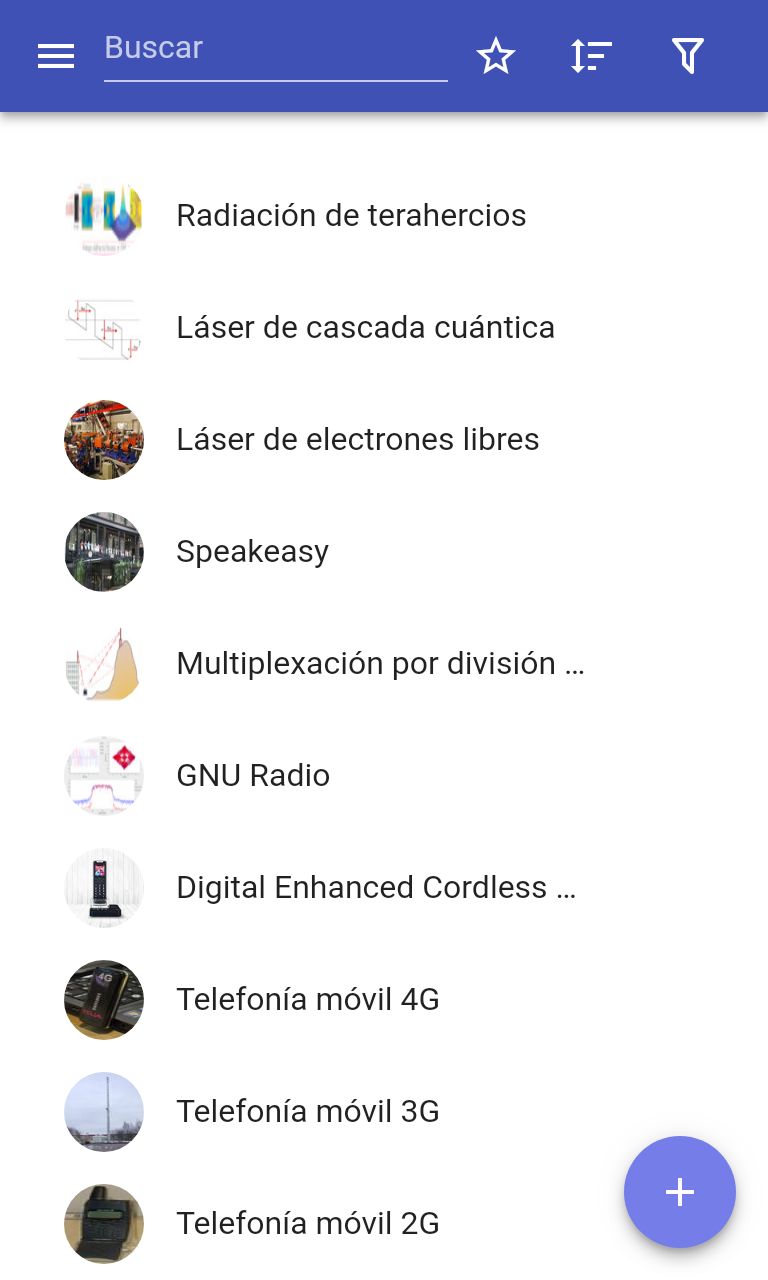Open the sort options icon

pos(591,57)
